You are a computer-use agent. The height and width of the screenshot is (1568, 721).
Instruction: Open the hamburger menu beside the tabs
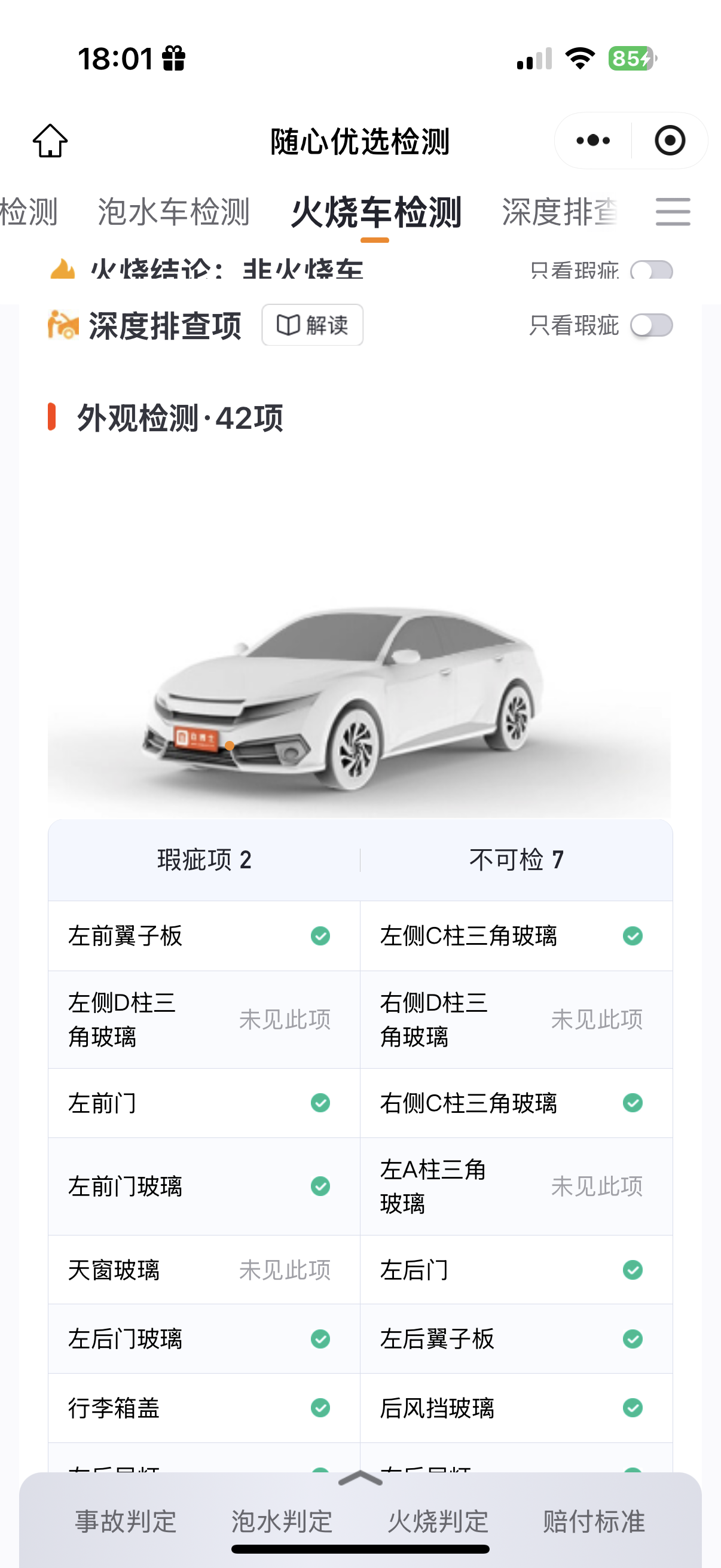(x=673, y=213)
